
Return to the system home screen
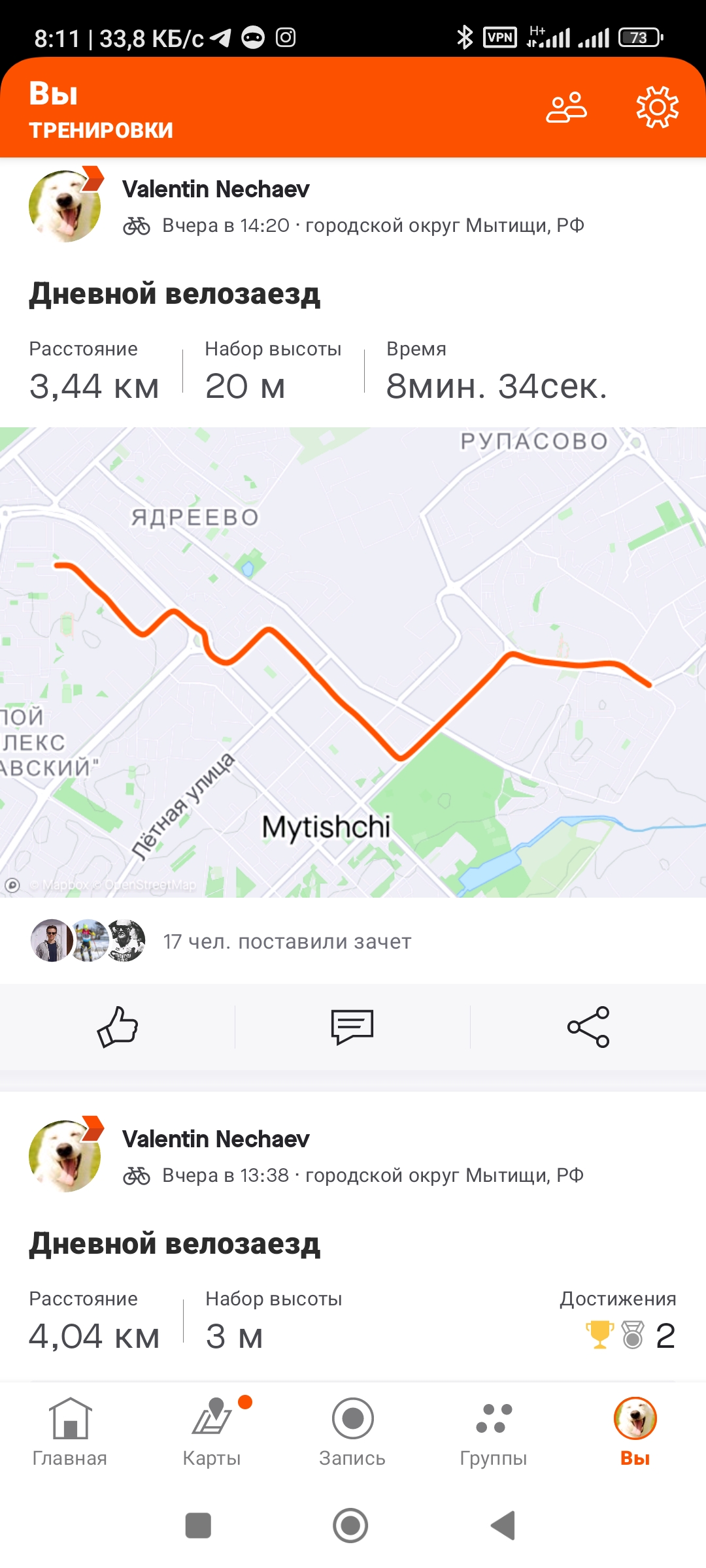[x=351, y=1526]
